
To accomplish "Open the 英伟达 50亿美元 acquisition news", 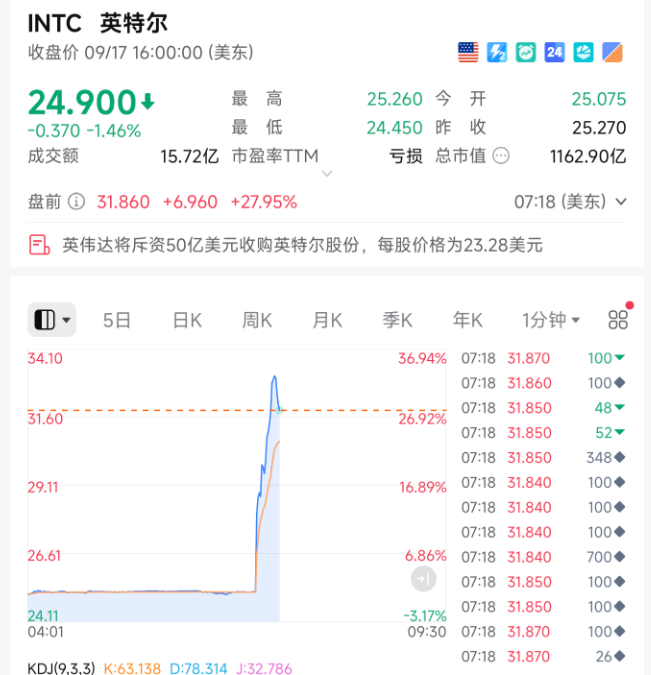I will 302,245.
